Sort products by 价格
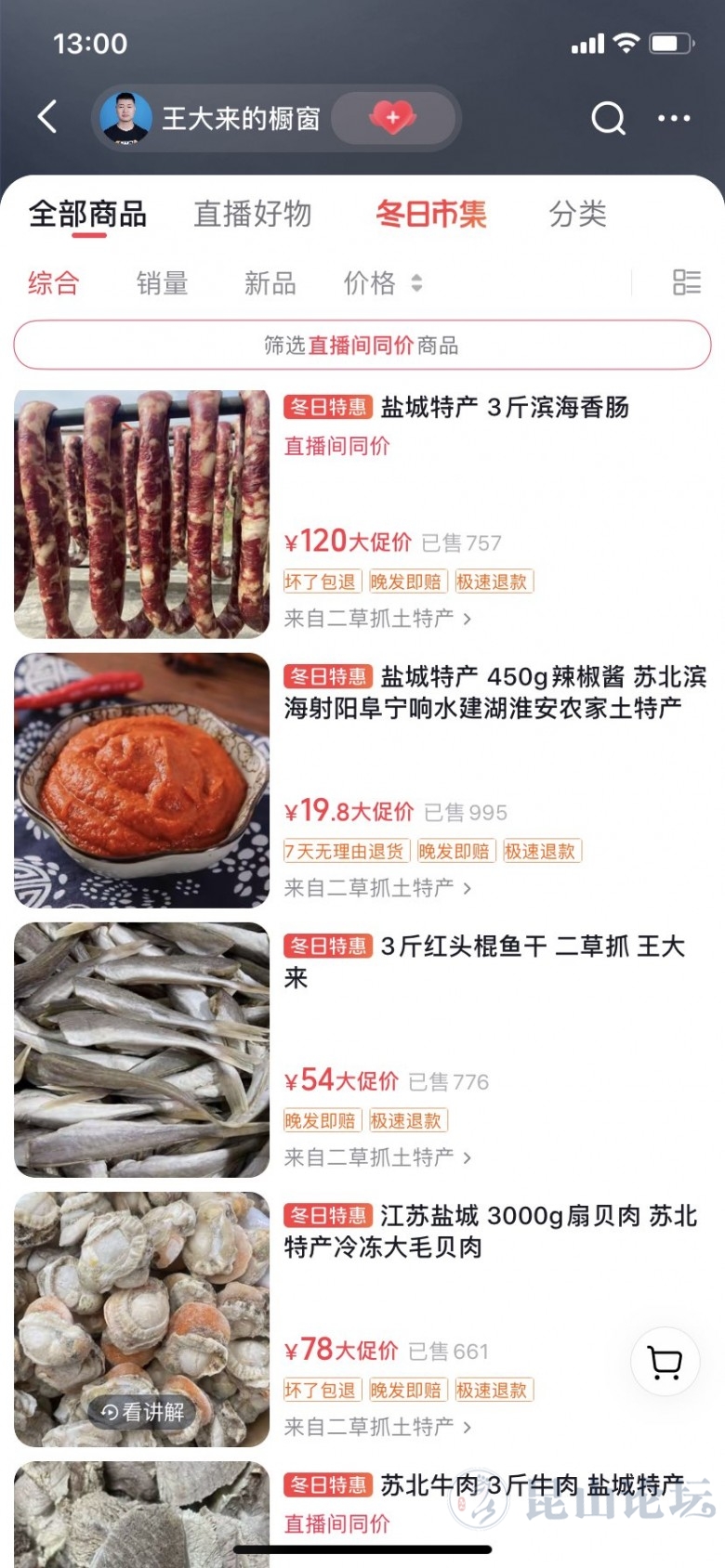 point(382,283)
